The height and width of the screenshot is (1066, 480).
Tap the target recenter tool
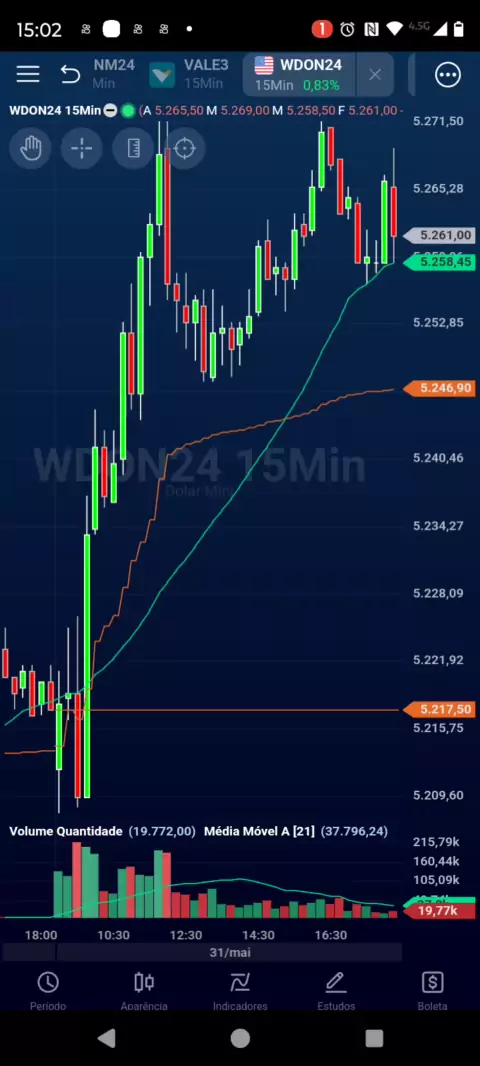184,148
